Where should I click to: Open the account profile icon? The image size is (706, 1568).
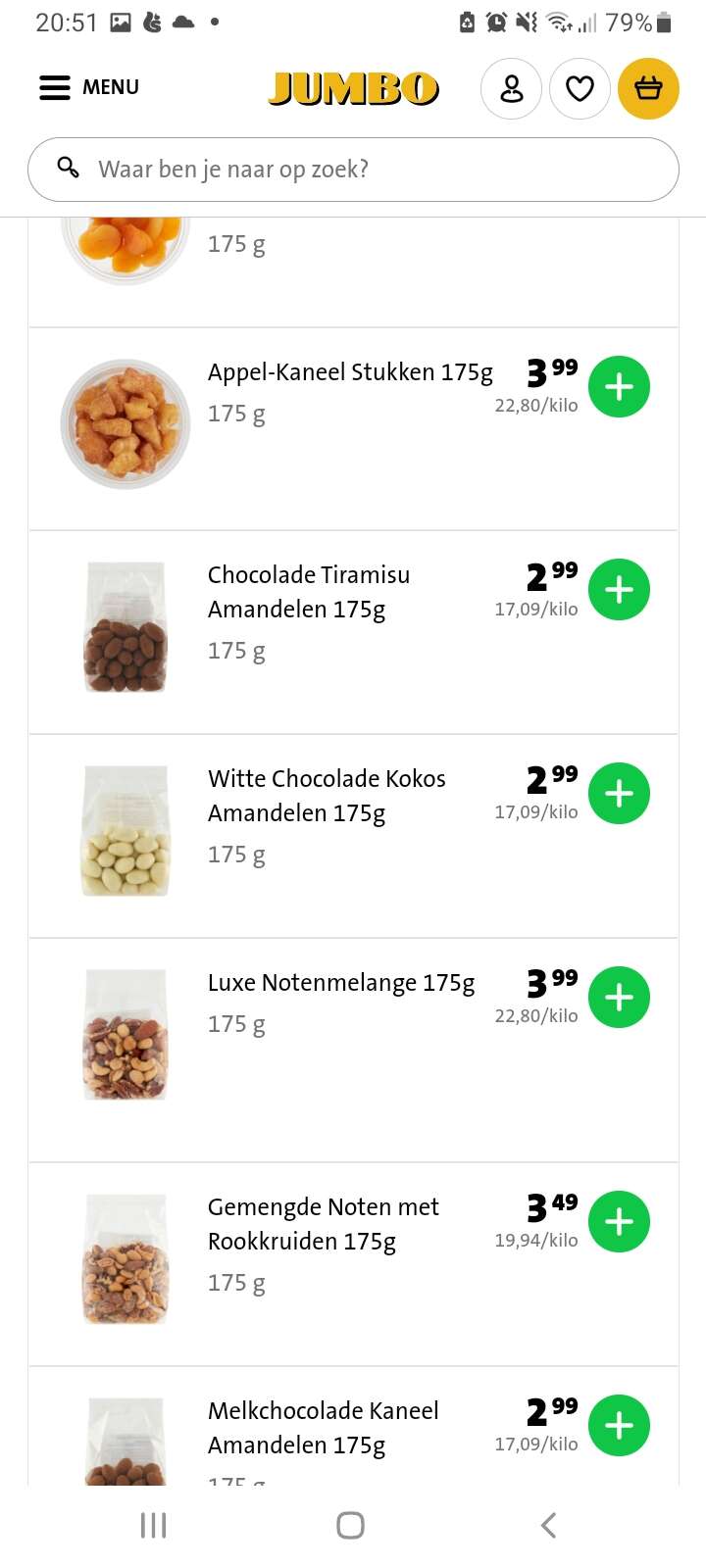click(511, 89)
